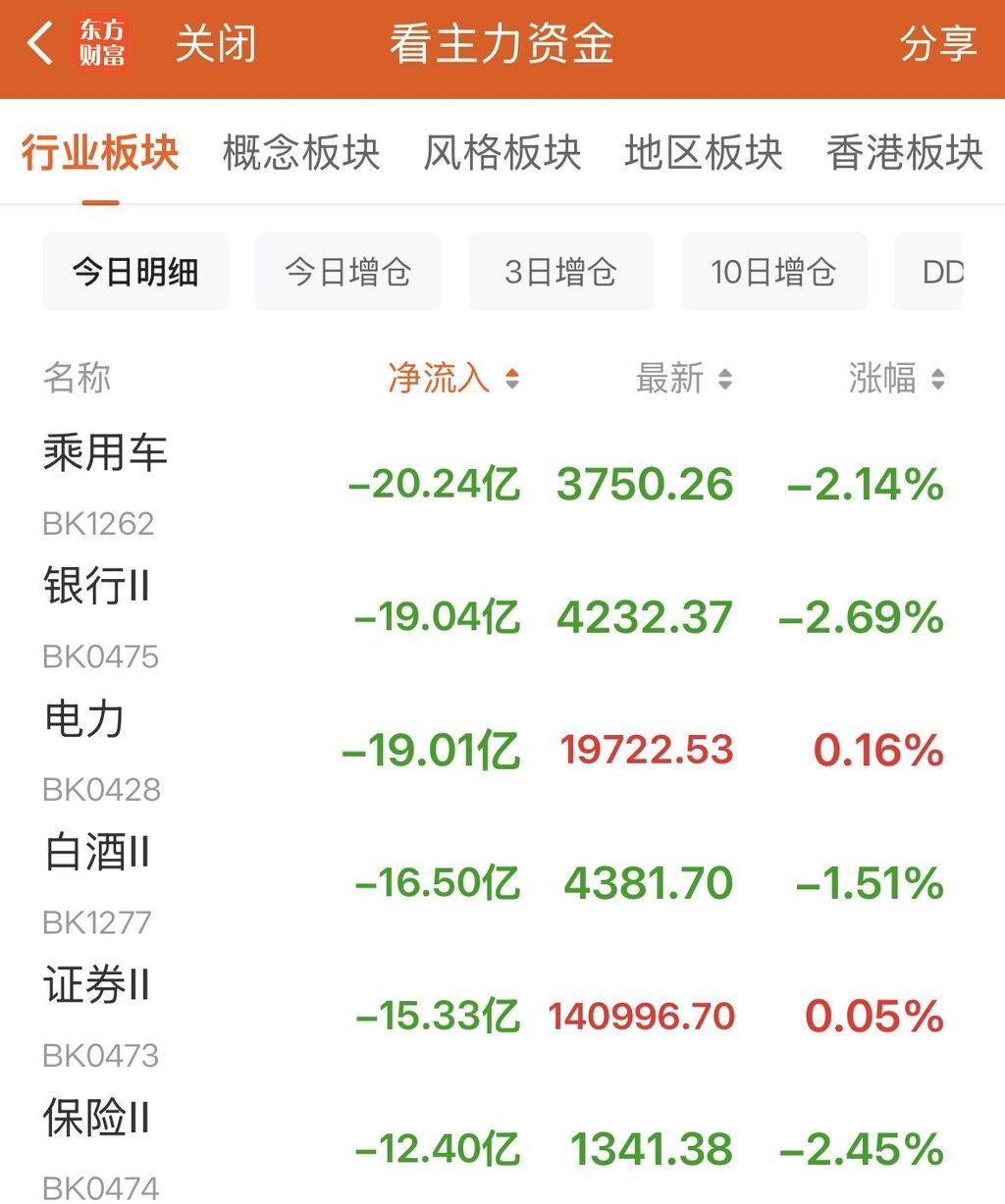
Task: View the 保险II sector details
Action: pyautogui.click(x=502, y=1144)
